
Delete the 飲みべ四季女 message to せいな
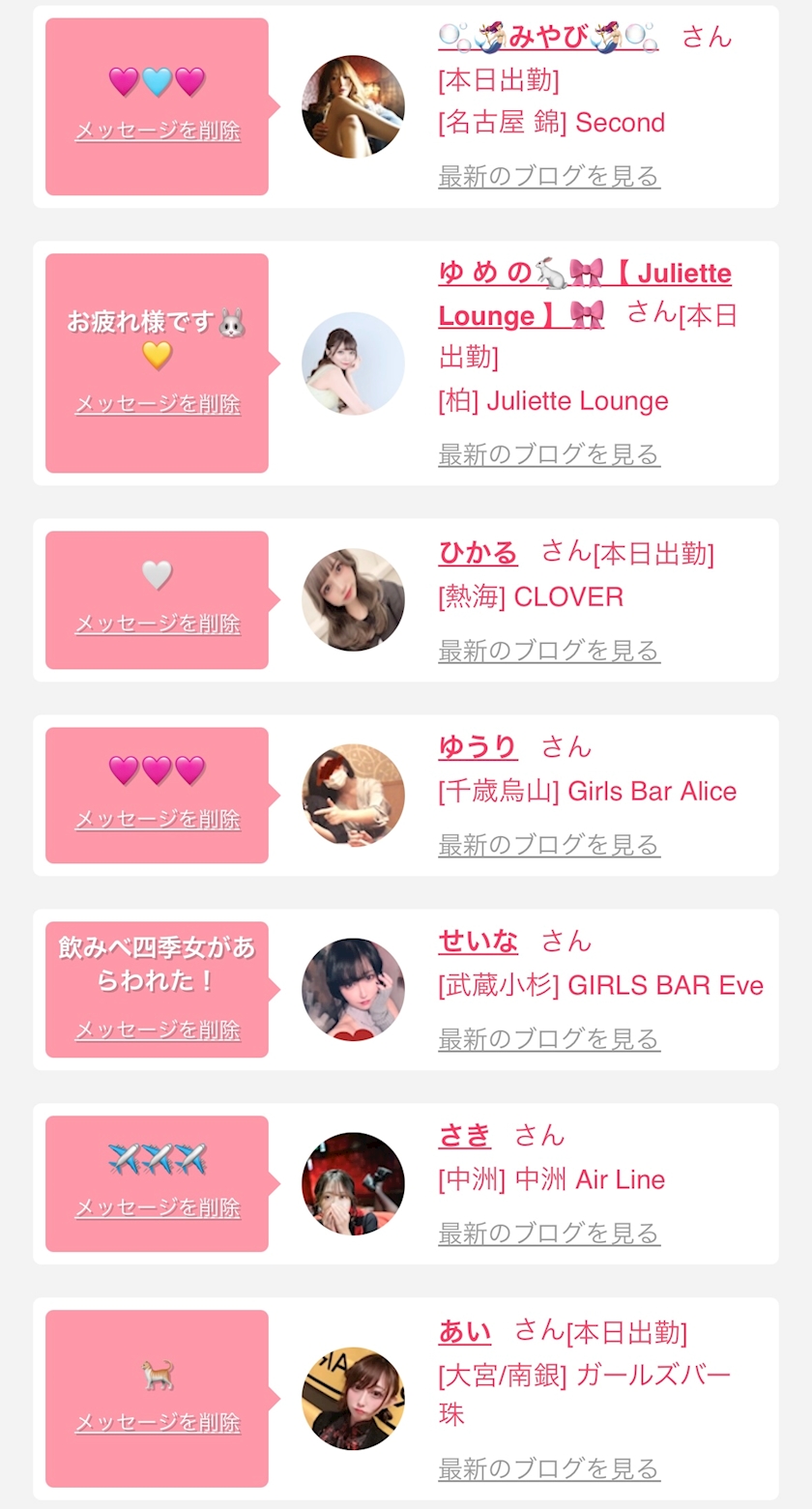tap(158, 1030)
